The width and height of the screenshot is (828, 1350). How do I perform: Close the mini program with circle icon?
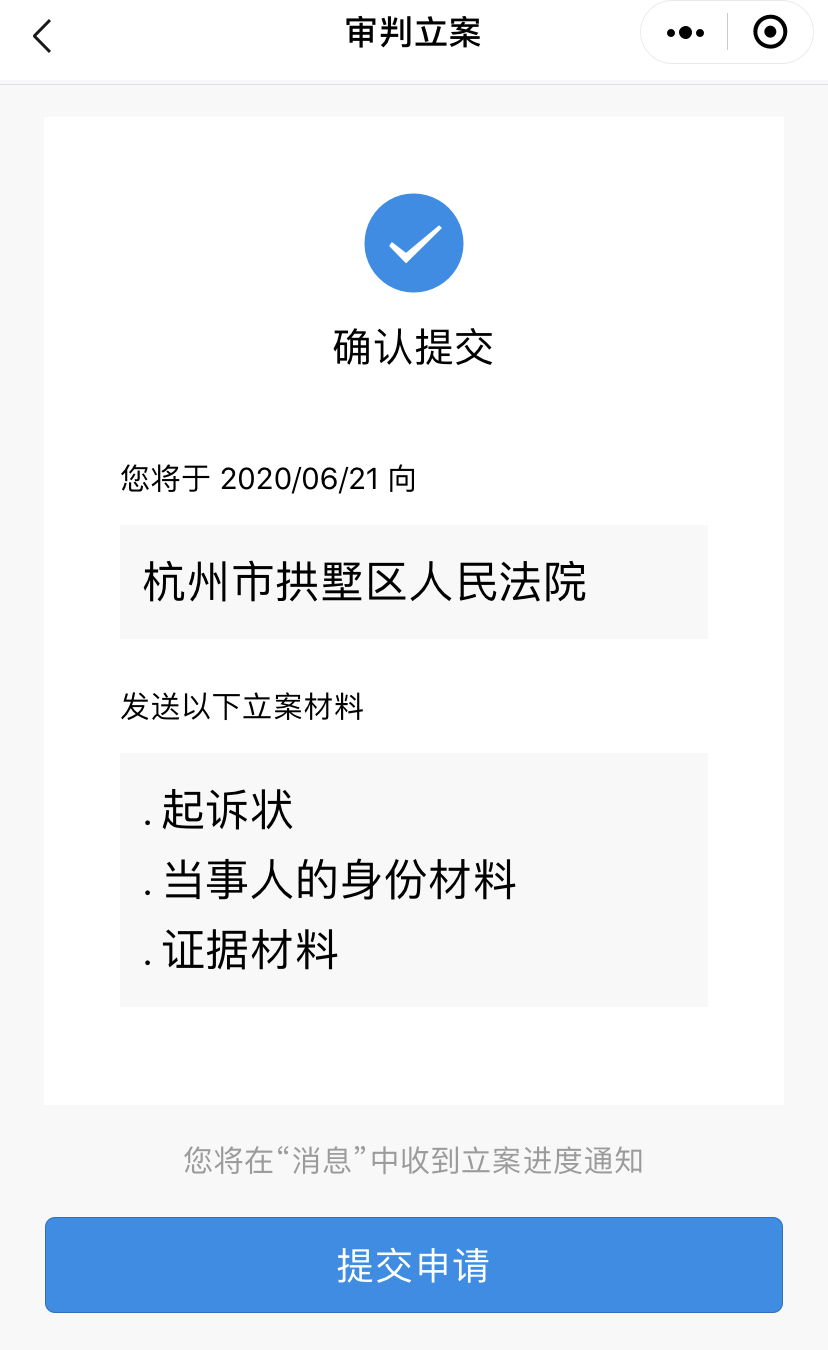(x=769, y=33)
